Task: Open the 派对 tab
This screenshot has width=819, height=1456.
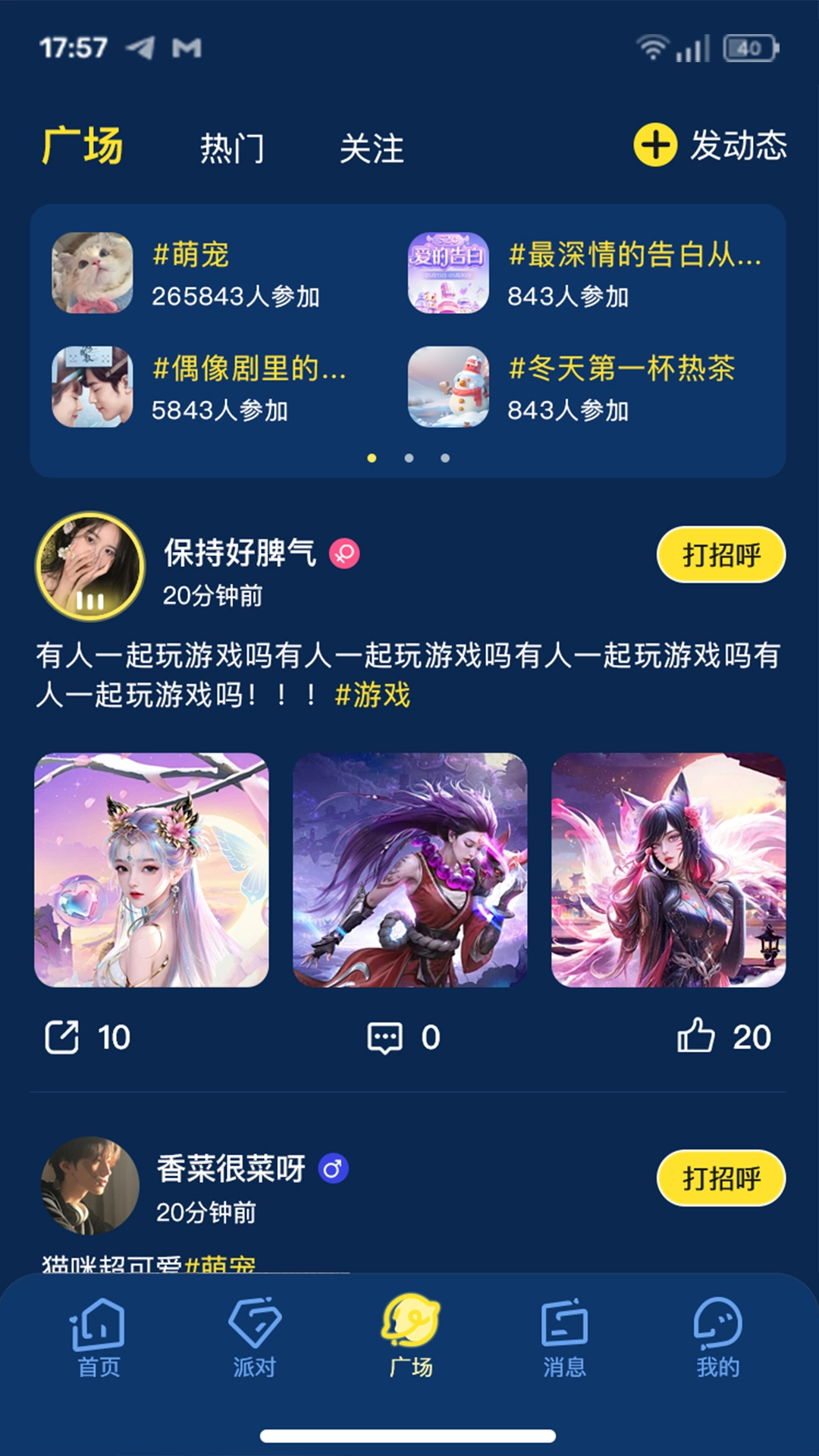Action: pos(255,1338)
